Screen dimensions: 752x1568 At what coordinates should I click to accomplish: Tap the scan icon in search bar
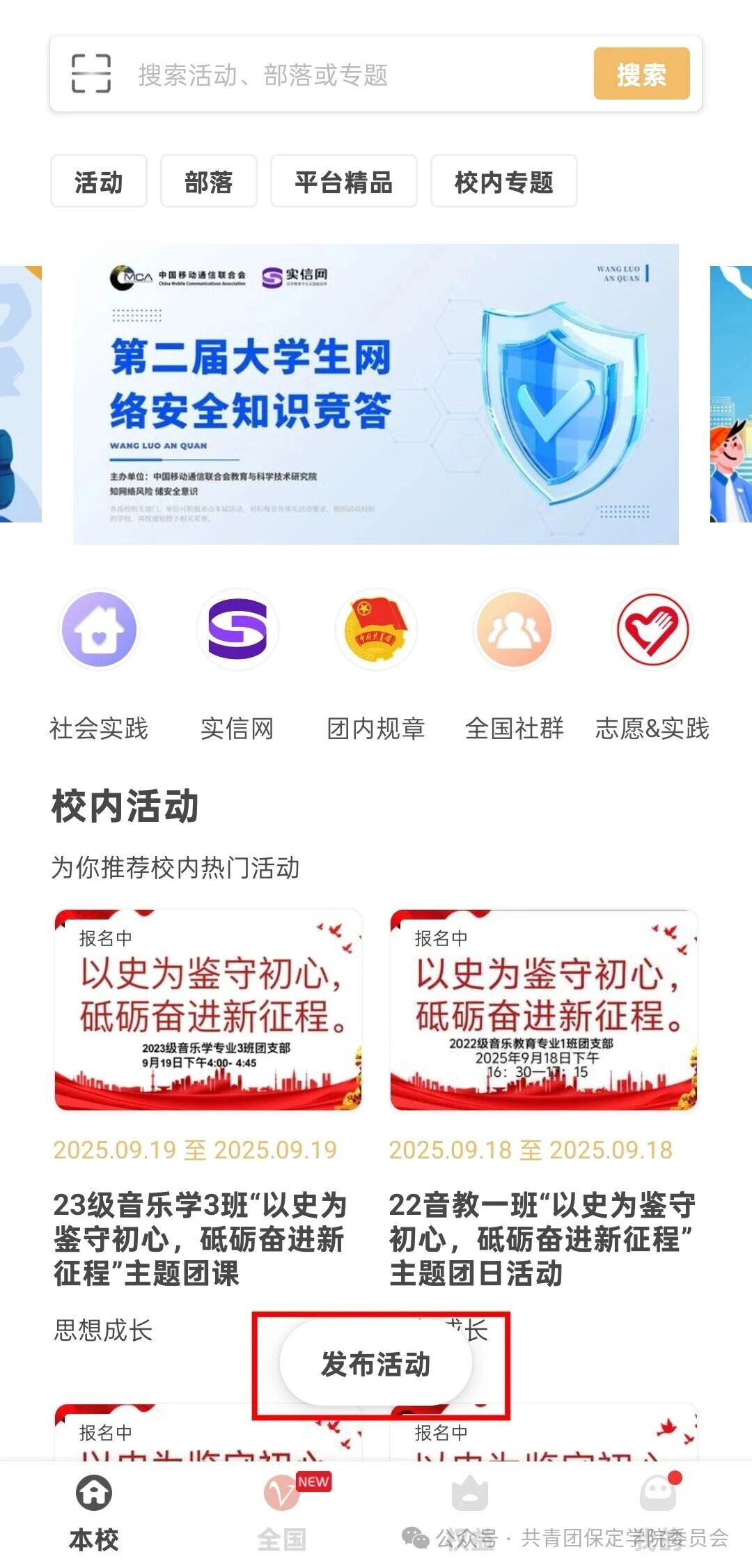click(x=91, y=74)
